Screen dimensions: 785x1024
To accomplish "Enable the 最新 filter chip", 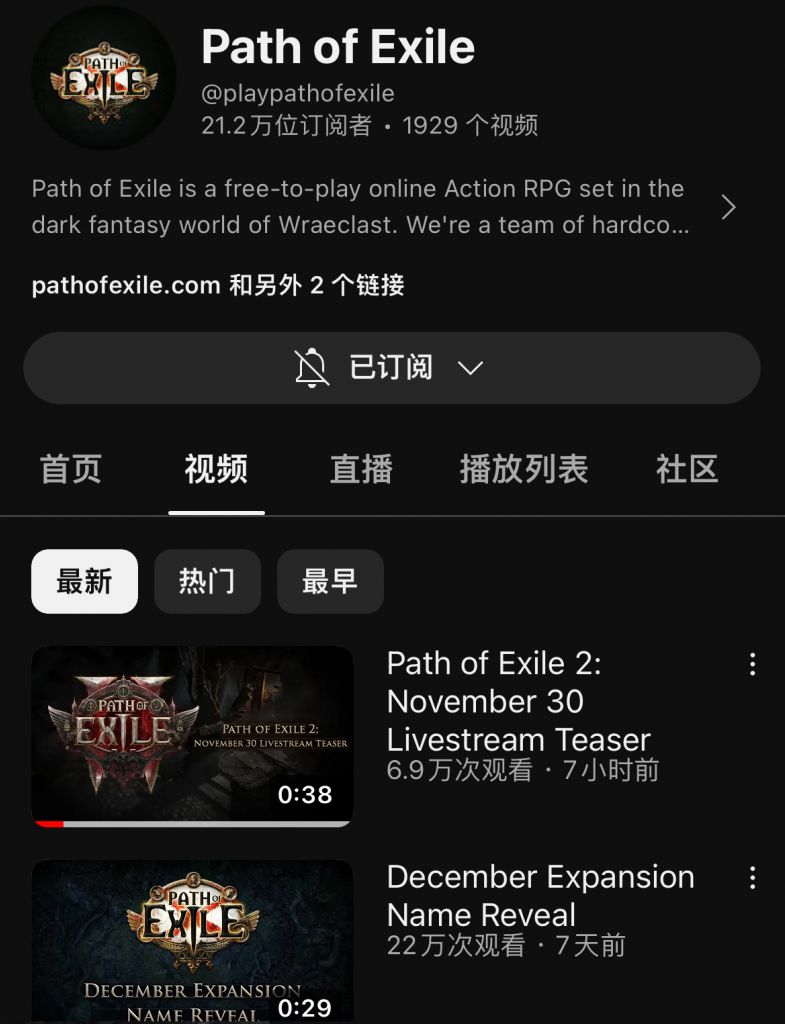I will tap(84, 581).
